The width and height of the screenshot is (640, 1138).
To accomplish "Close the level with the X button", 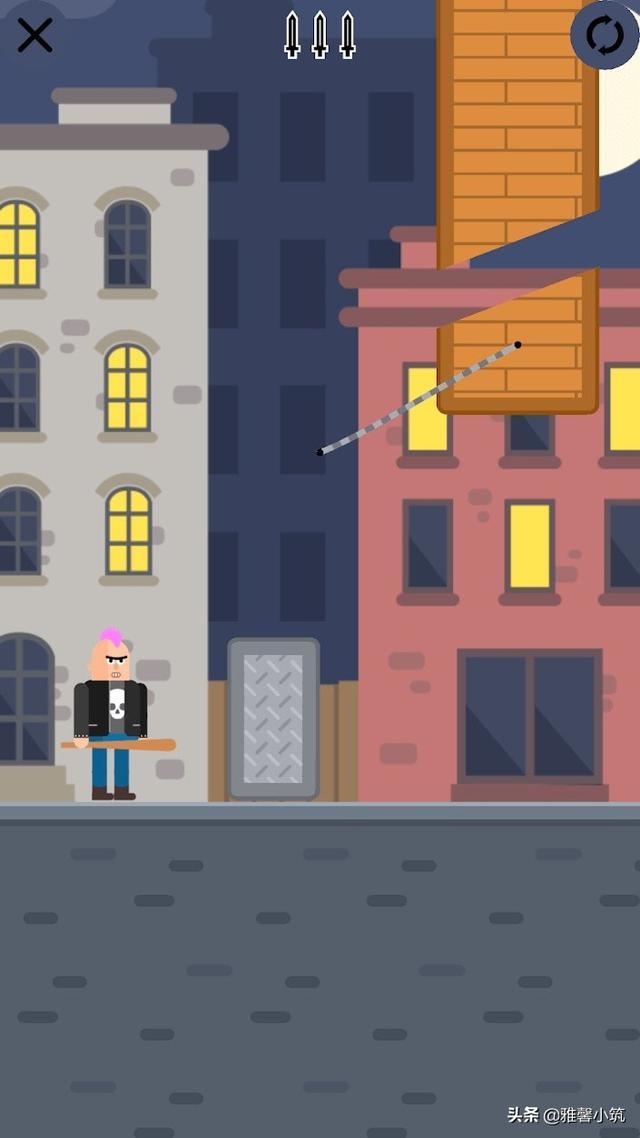I will [35, 36].
